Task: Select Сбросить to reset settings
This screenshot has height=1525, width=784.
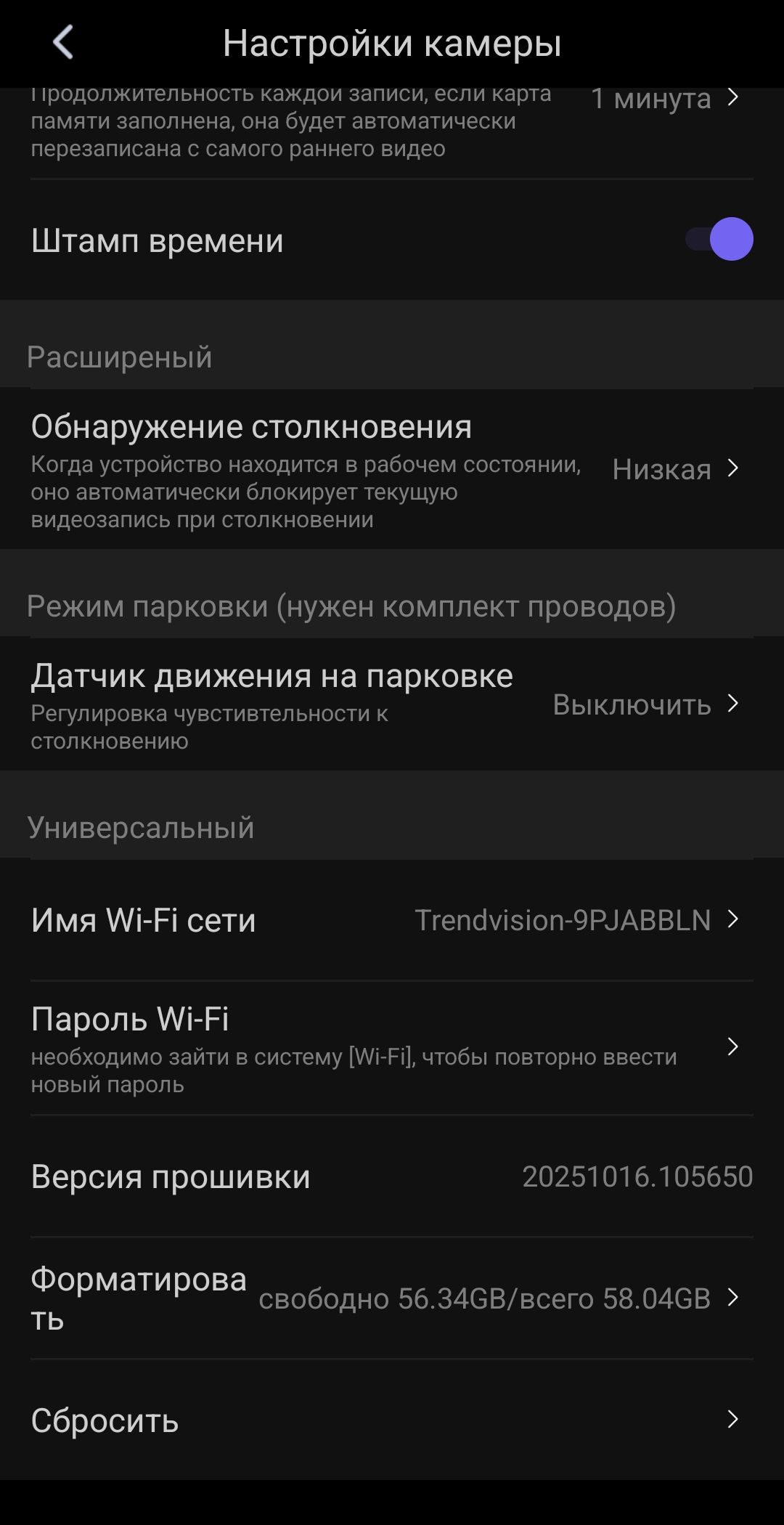Action: coord(392,1420)
